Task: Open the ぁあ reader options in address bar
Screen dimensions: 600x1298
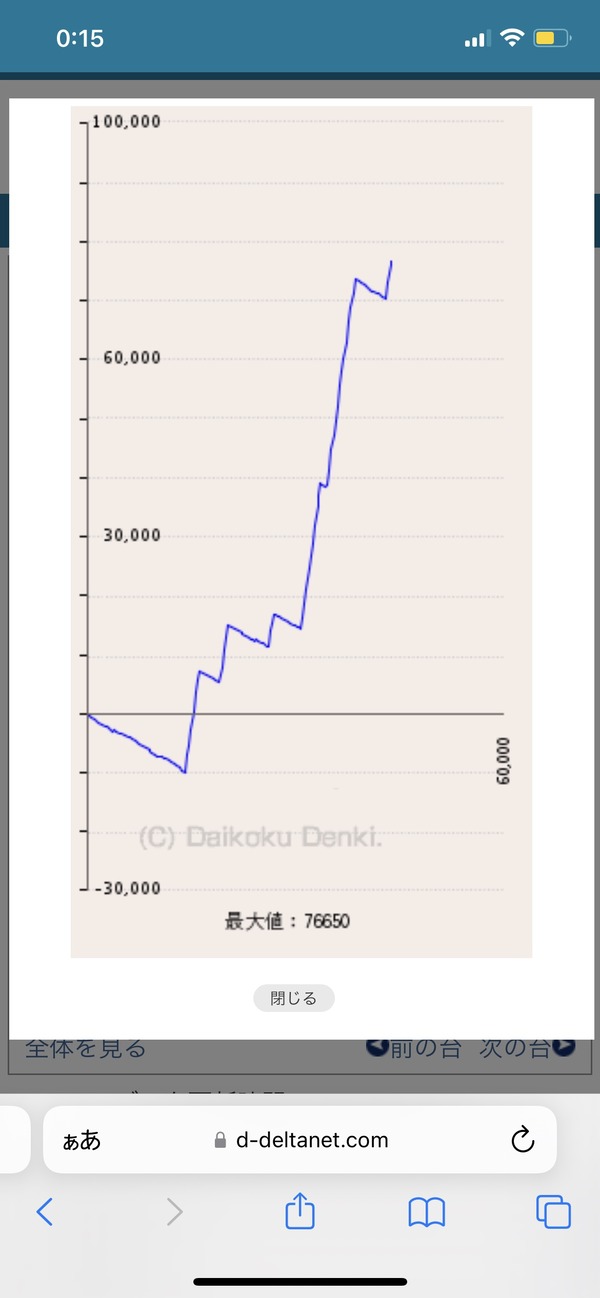Action: point(82,1140)
